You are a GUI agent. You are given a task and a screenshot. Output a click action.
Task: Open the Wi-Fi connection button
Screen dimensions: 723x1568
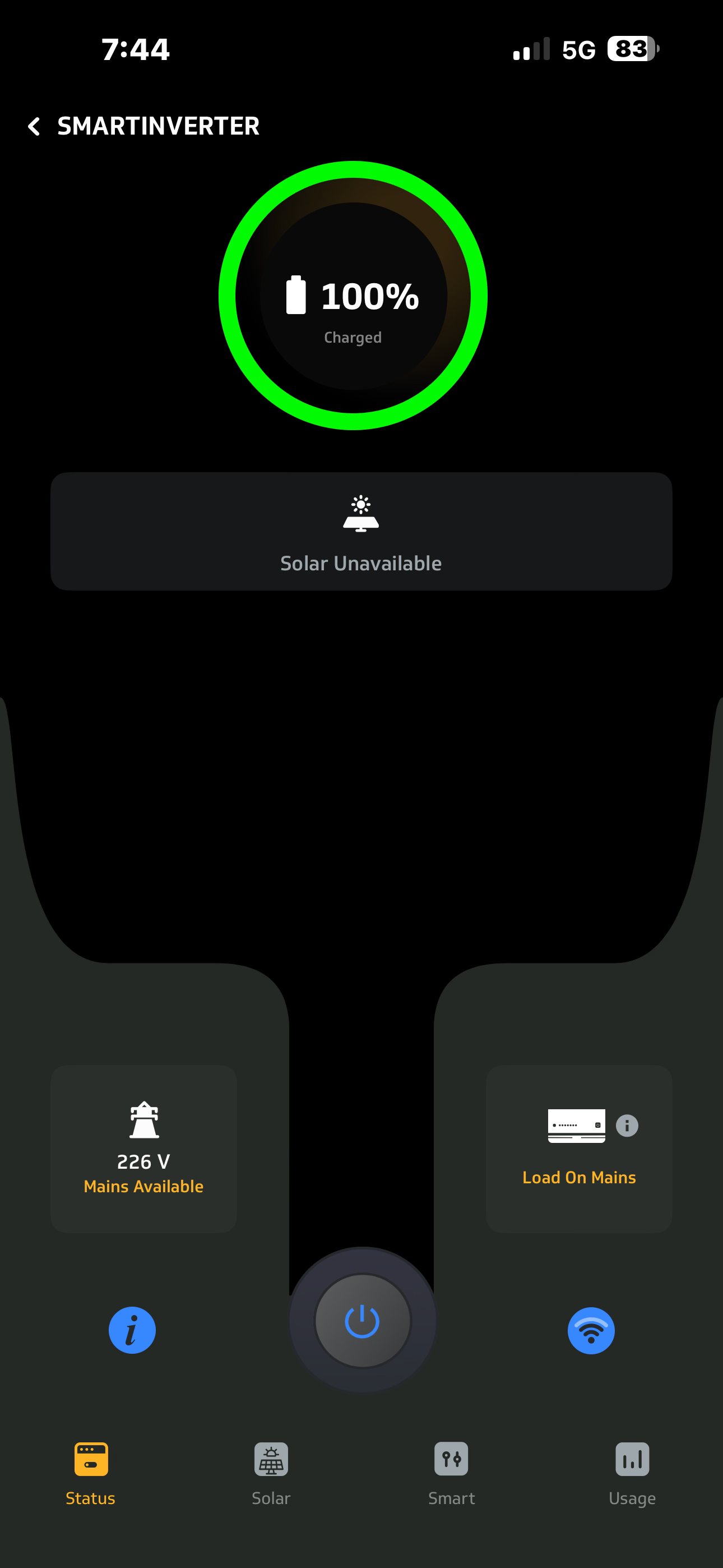(590, 1330)
